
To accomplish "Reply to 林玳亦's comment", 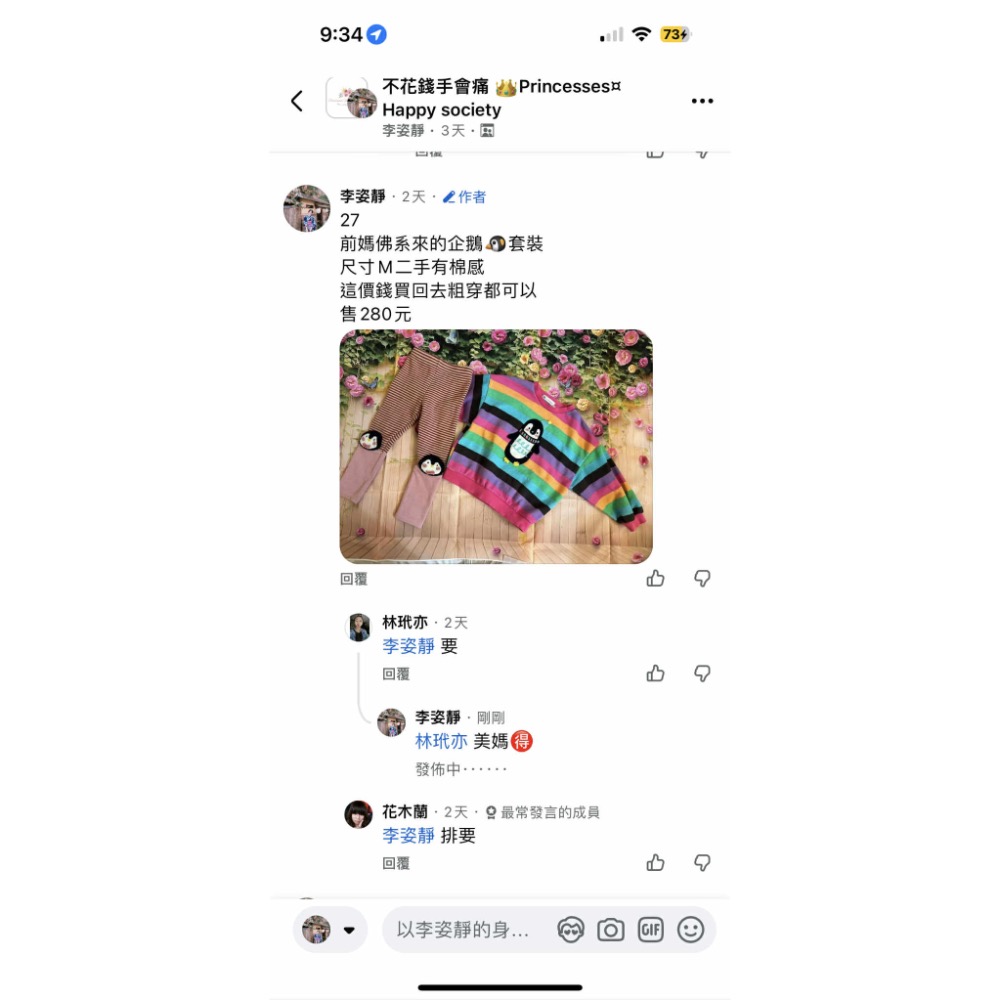I will coord(396,674).
